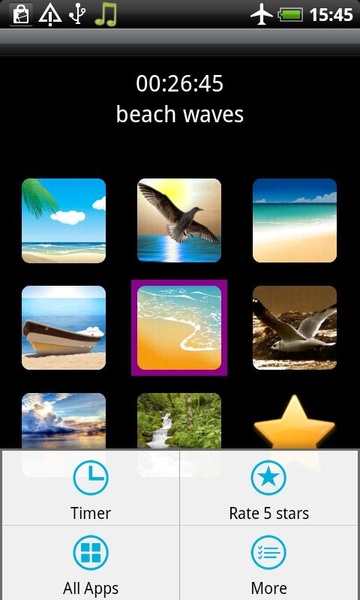Open the Timer option
360x600 pixels.
tap(91, 488)
